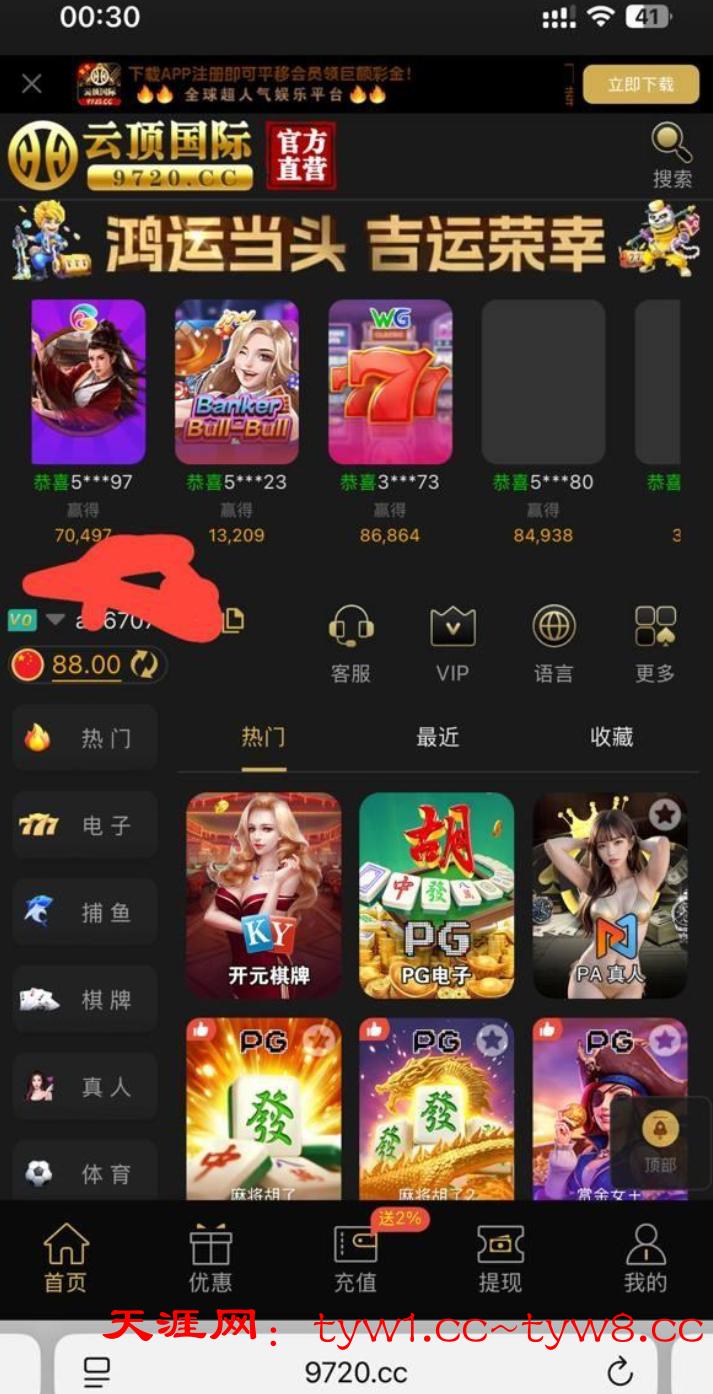Open the VIP page
The height and width of the screenshot is (1394, 713).
click(x=452, y=644)
